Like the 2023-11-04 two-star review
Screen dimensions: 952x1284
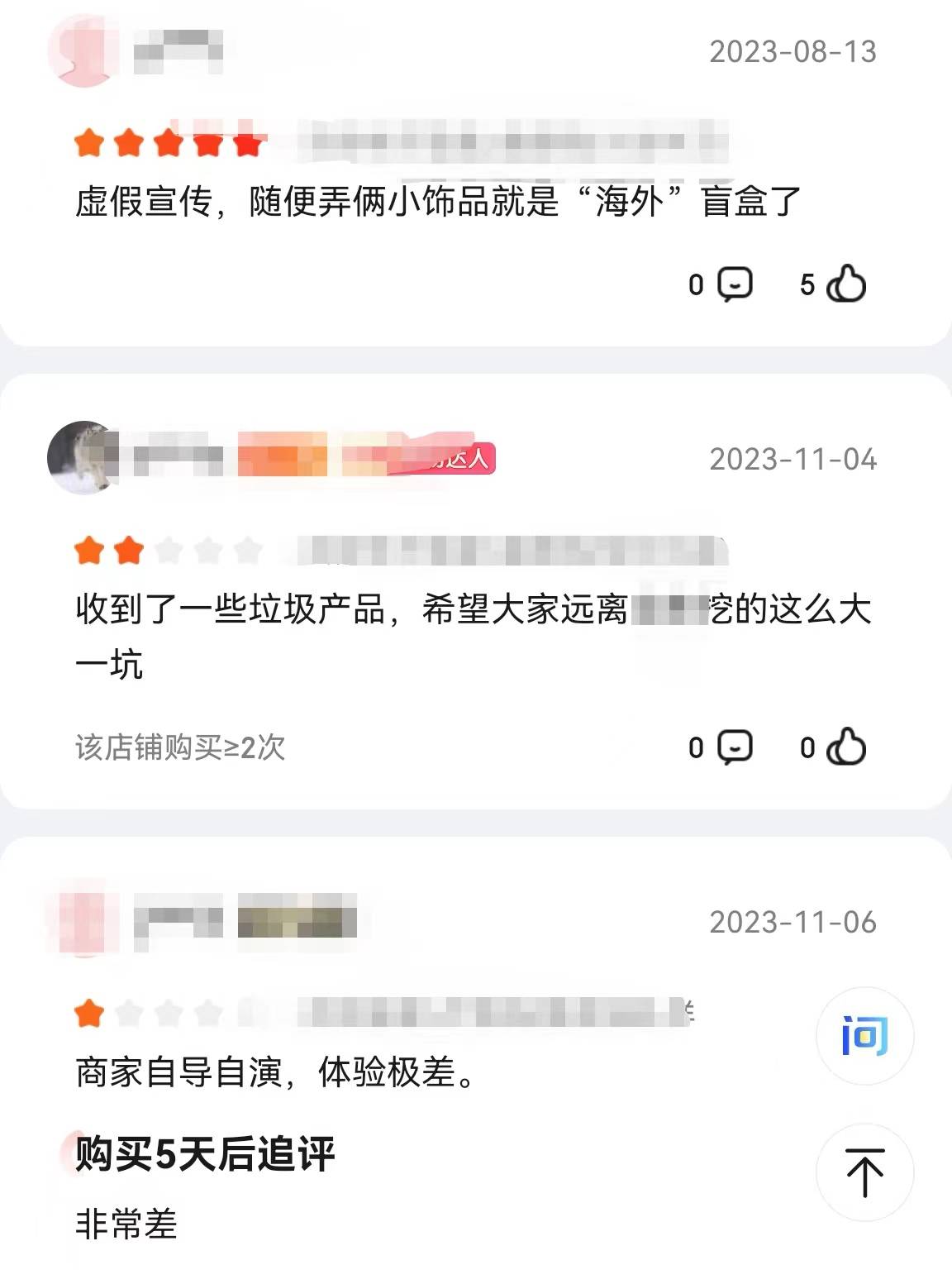(x=846, y=747)
